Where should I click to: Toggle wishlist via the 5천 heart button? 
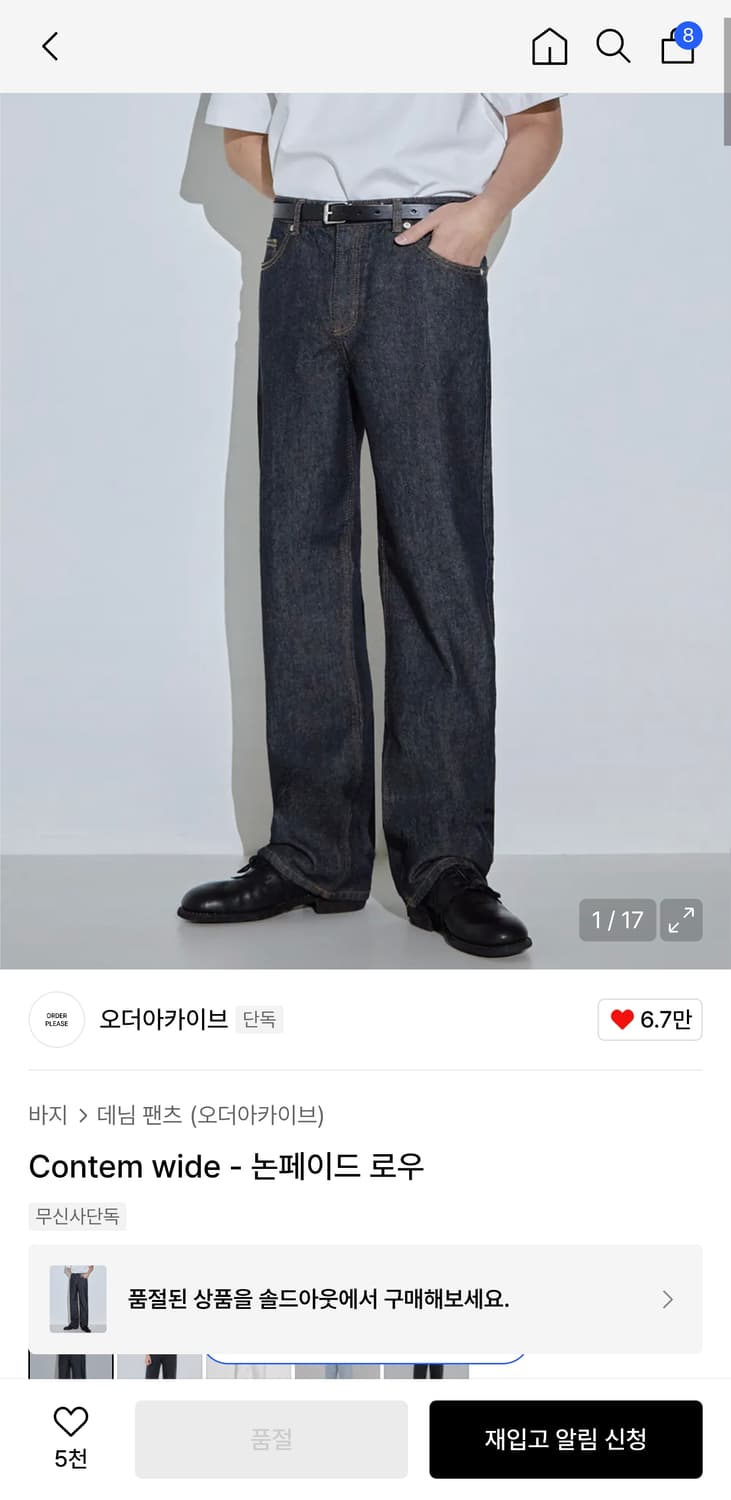pos(69,1438)
